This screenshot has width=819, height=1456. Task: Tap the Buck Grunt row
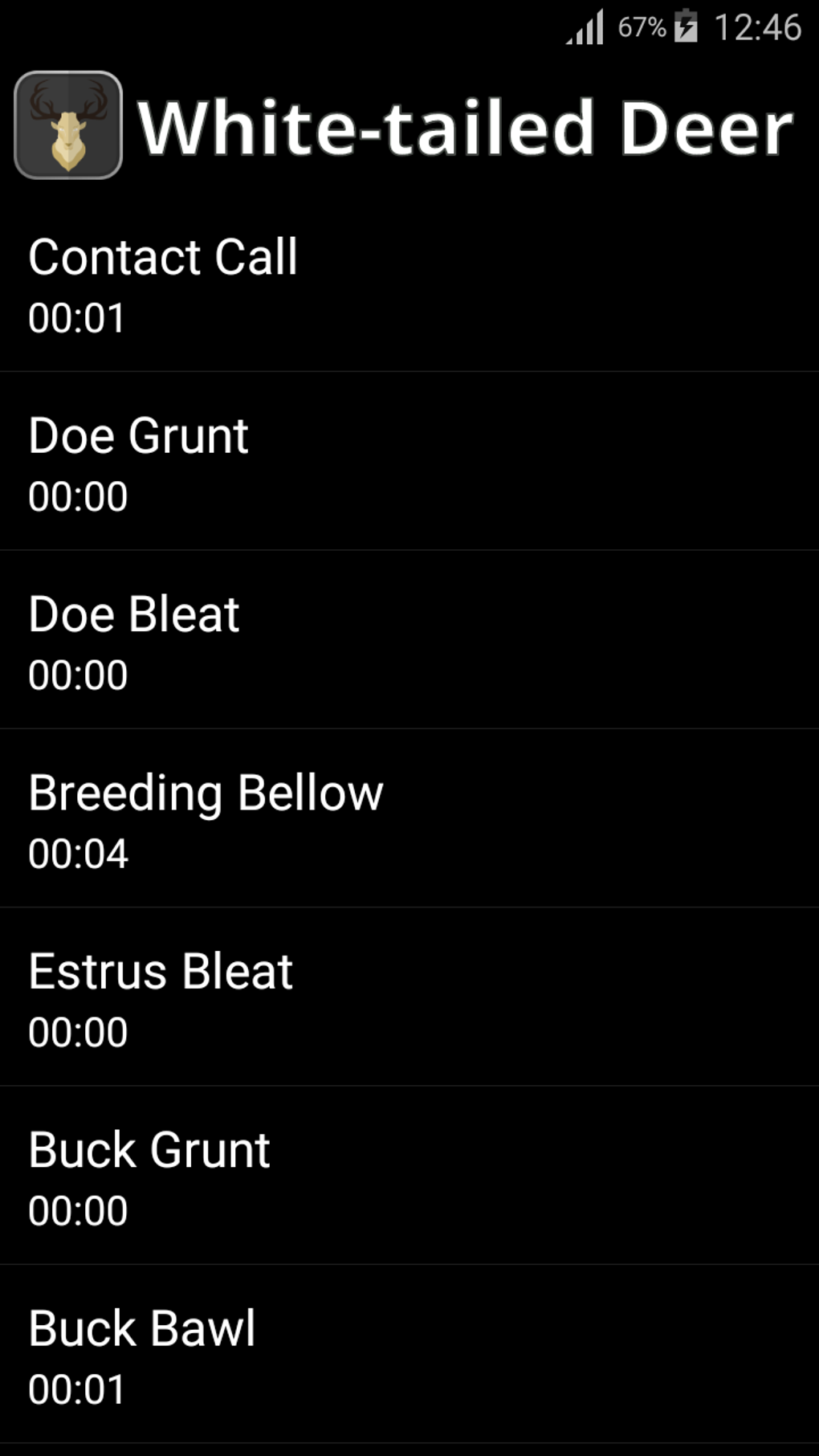pos(409,1177)
